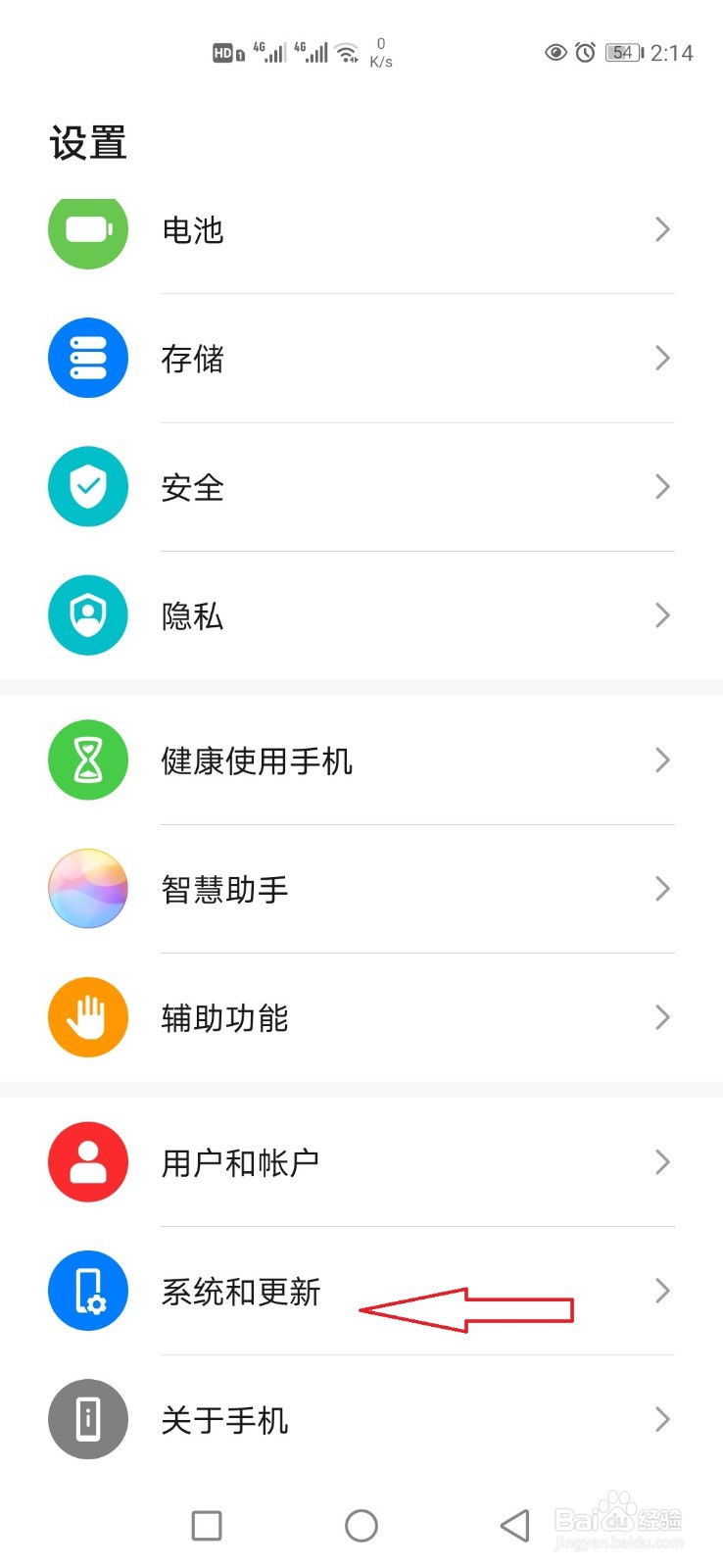Open 健康使用手机 digital balance
The height and width of the screenshot is (1568, 723).
[x=361, y=760]
